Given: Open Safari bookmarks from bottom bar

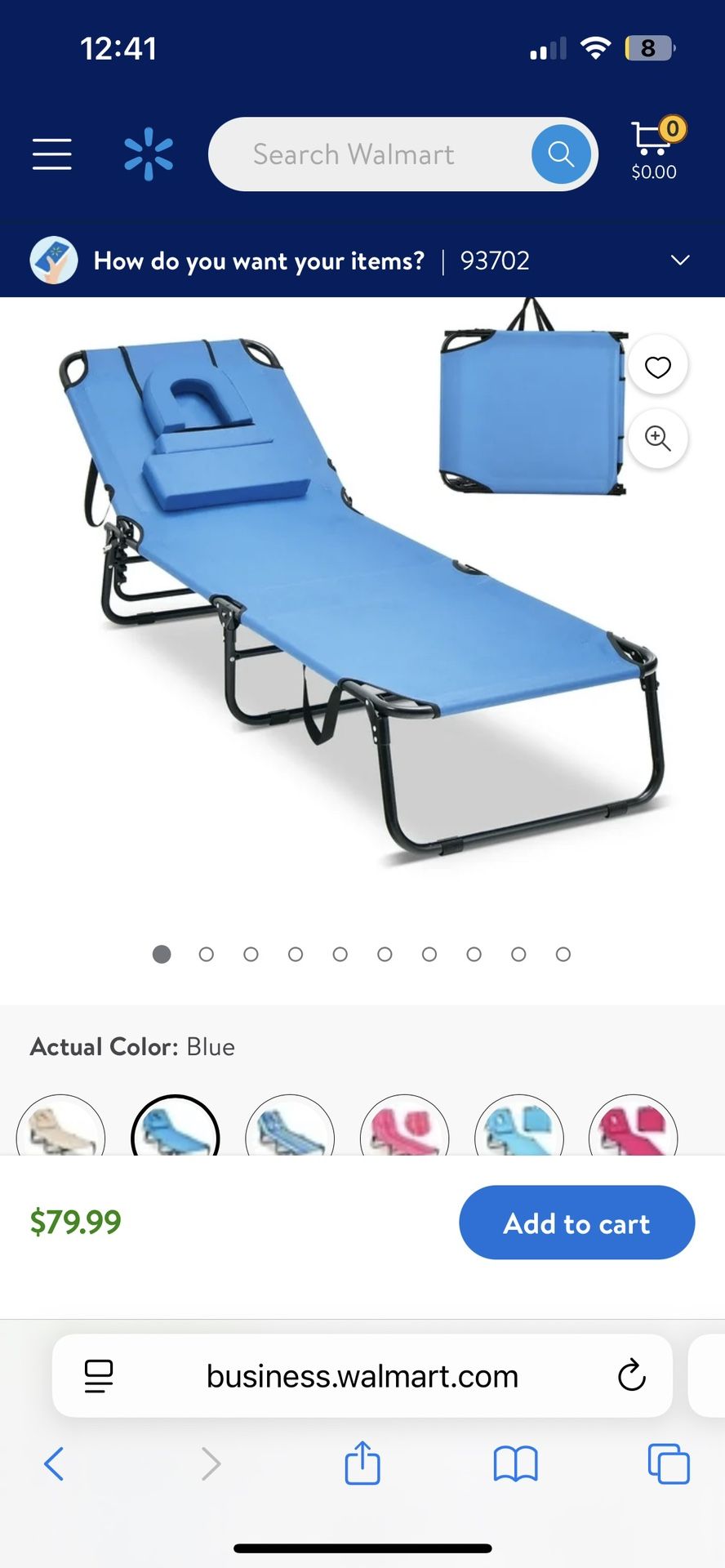Looking at the screenshot, I should click(515, 1464).
